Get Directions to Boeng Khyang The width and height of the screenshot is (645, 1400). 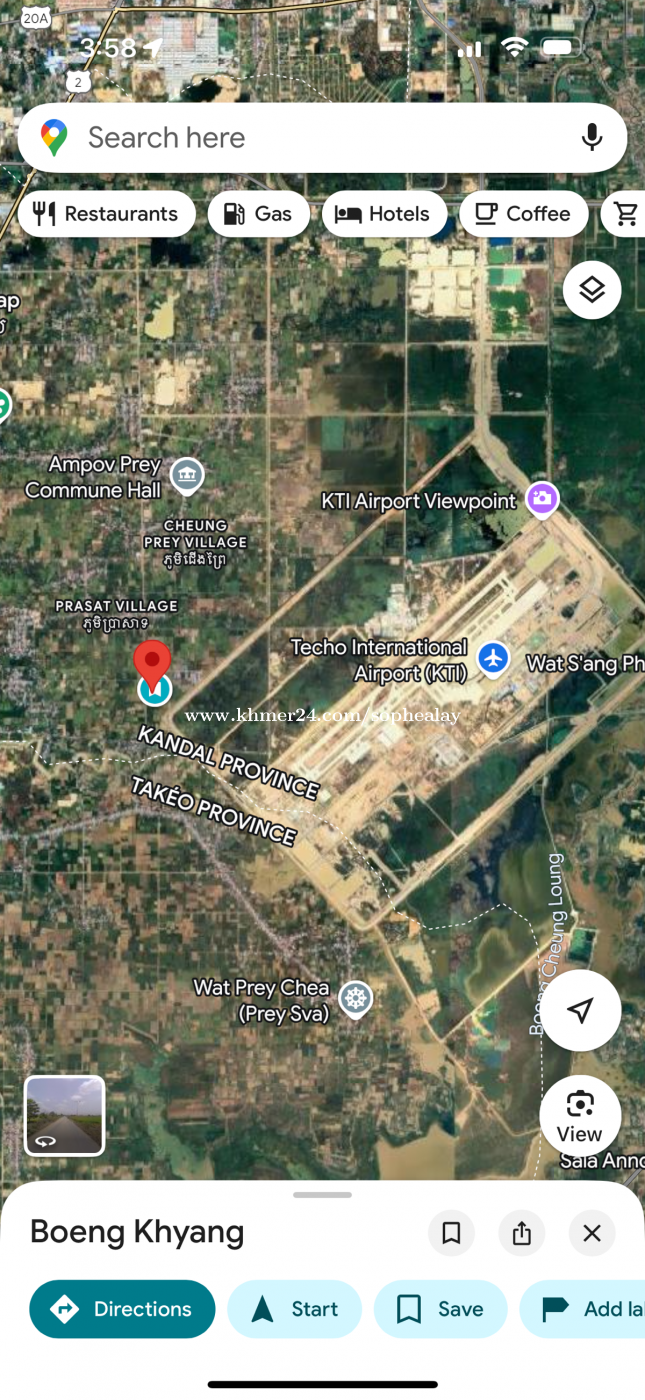pyautogui.click(x=122, y=1309)
